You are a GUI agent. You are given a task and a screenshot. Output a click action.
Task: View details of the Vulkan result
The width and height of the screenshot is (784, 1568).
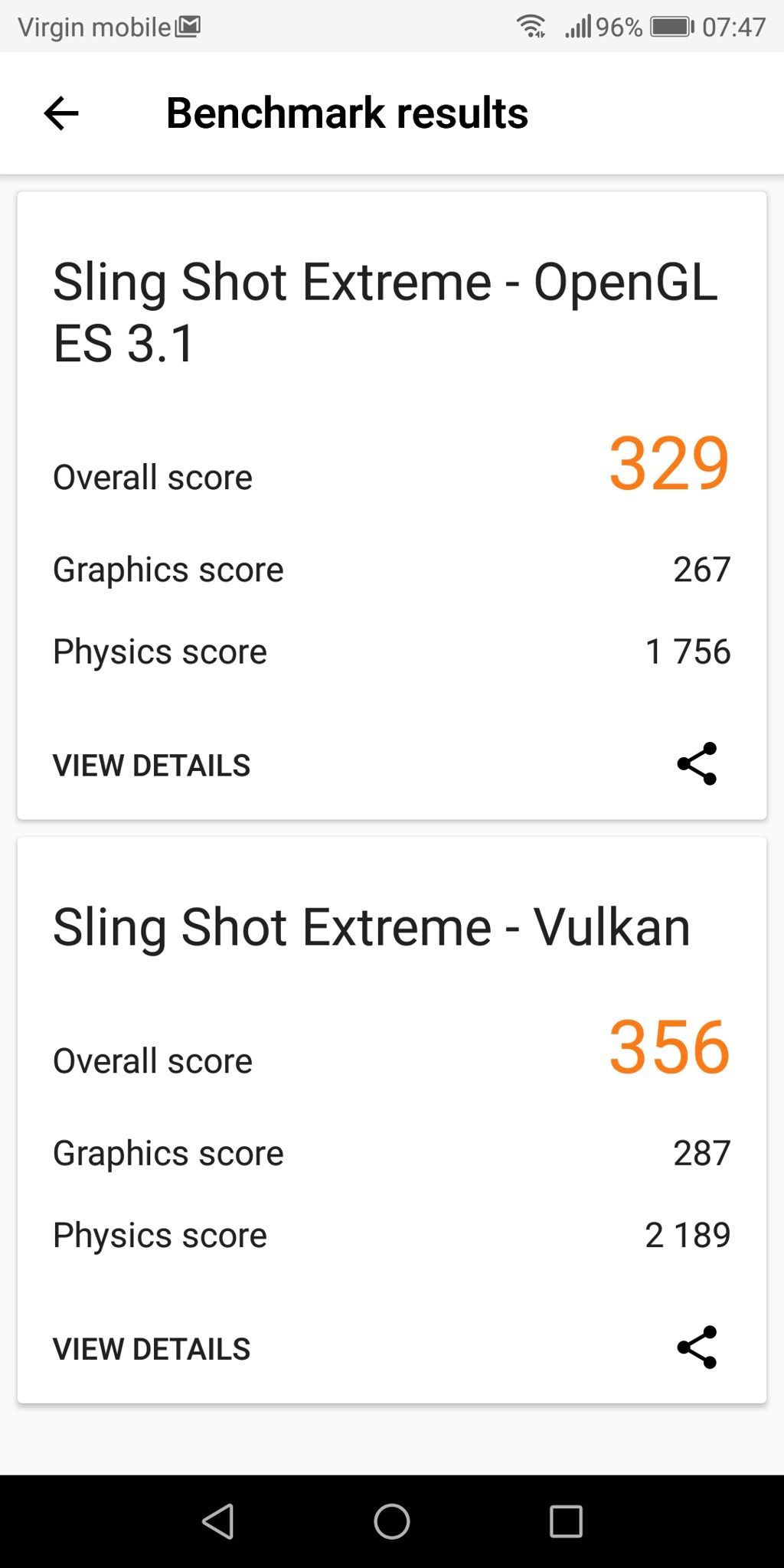click(152, 1349)
